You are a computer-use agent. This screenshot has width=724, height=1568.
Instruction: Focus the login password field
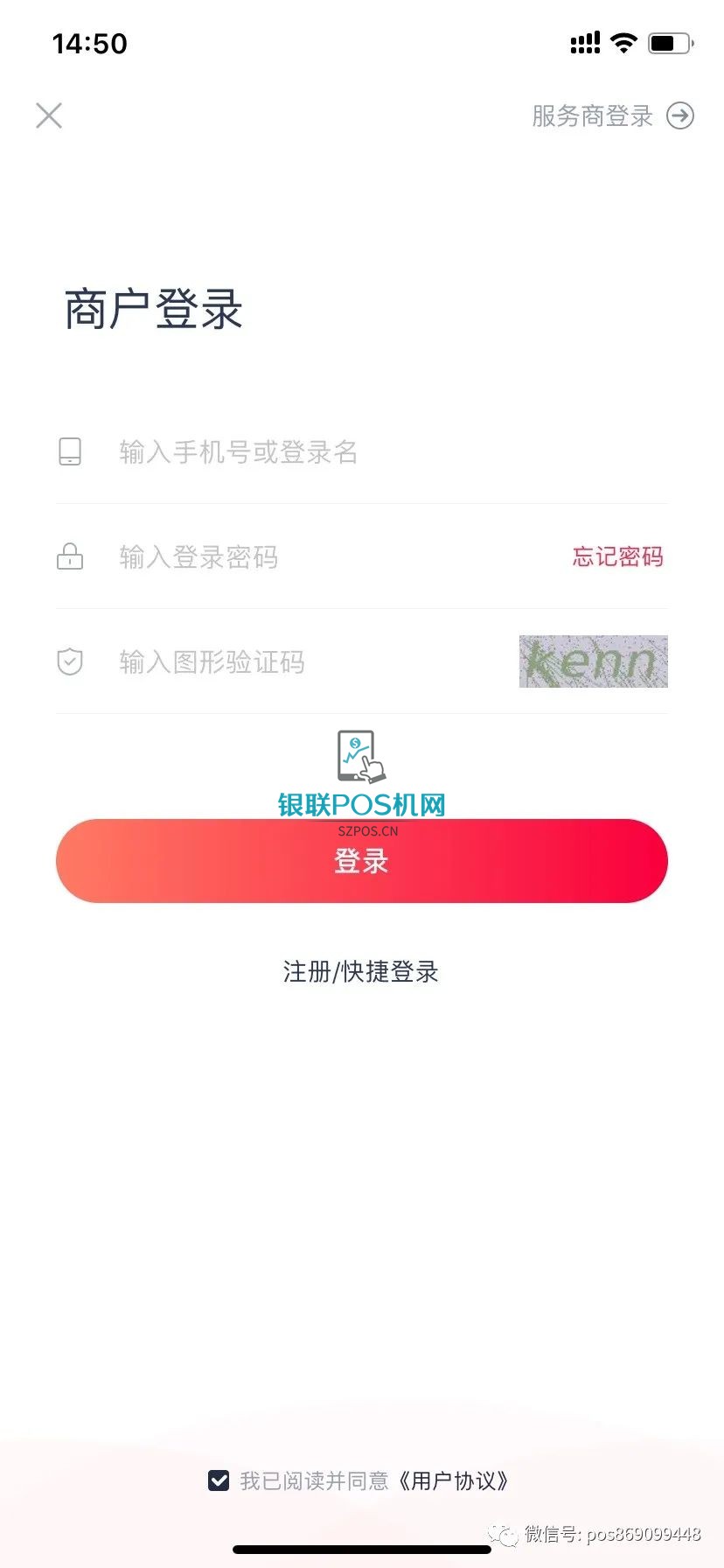[332, 557]
